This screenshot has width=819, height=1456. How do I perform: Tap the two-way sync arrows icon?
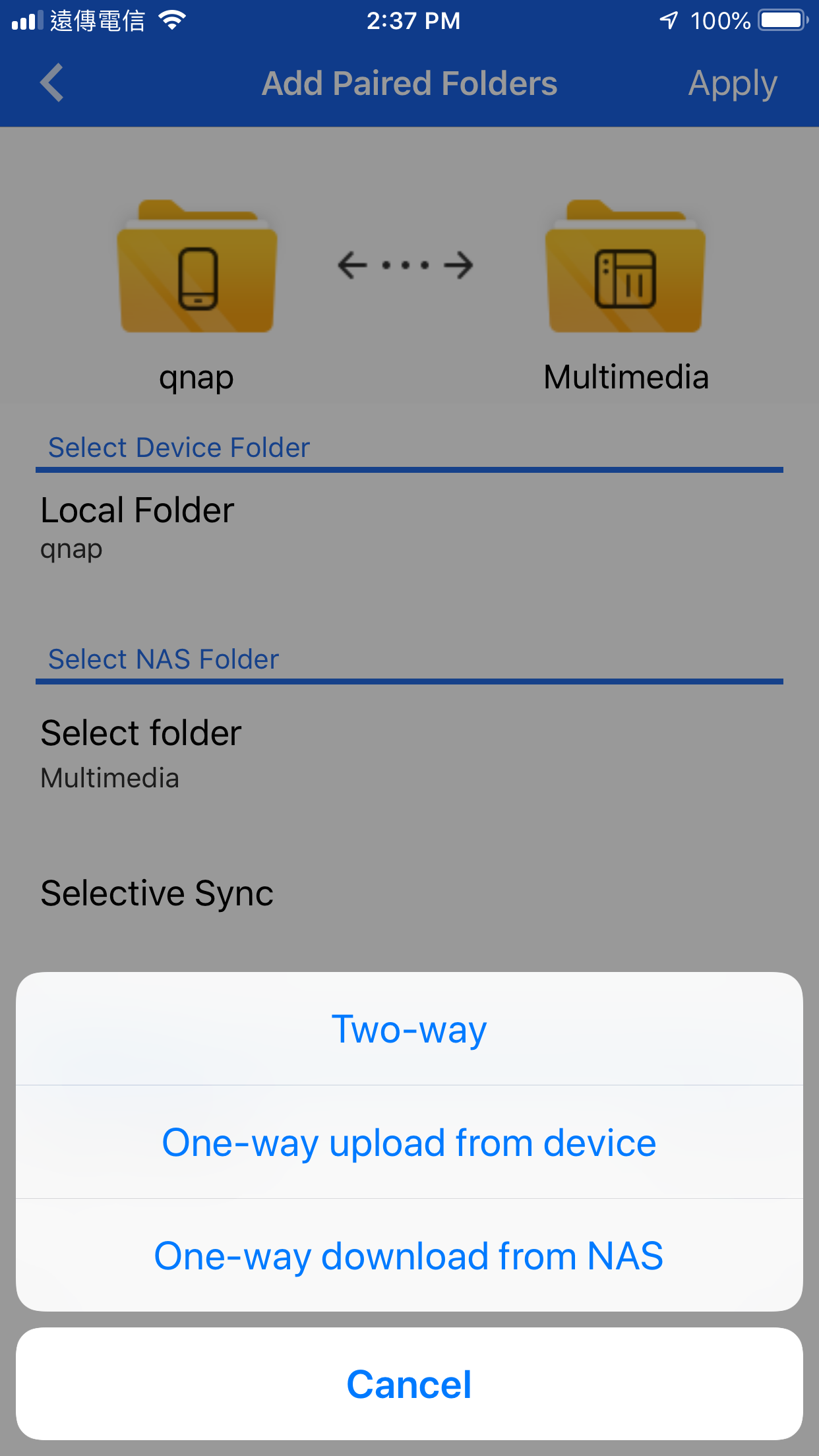pos(407,265)
